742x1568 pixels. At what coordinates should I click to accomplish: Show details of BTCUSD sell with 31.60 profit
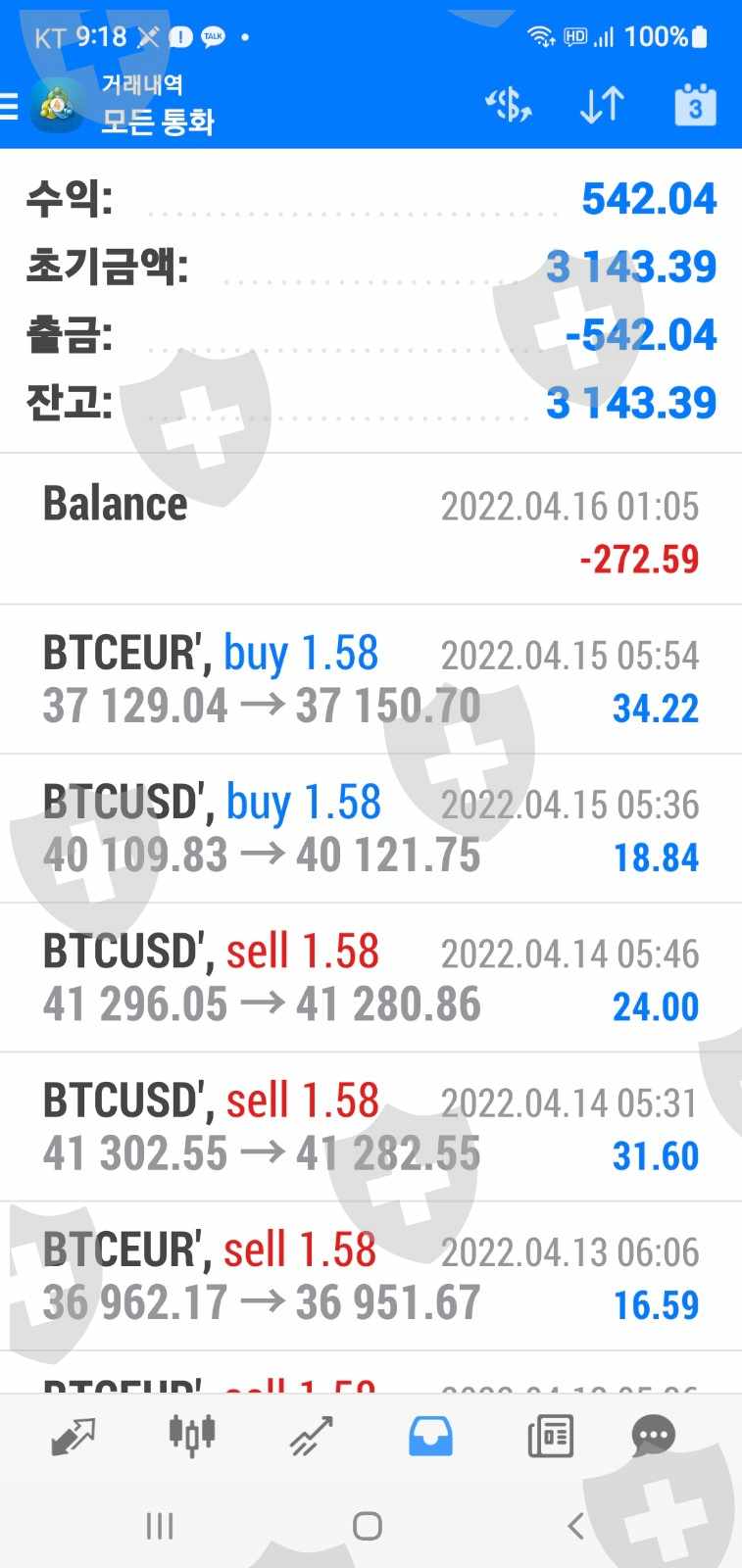pyautogui.click(x=371, y=1127)
